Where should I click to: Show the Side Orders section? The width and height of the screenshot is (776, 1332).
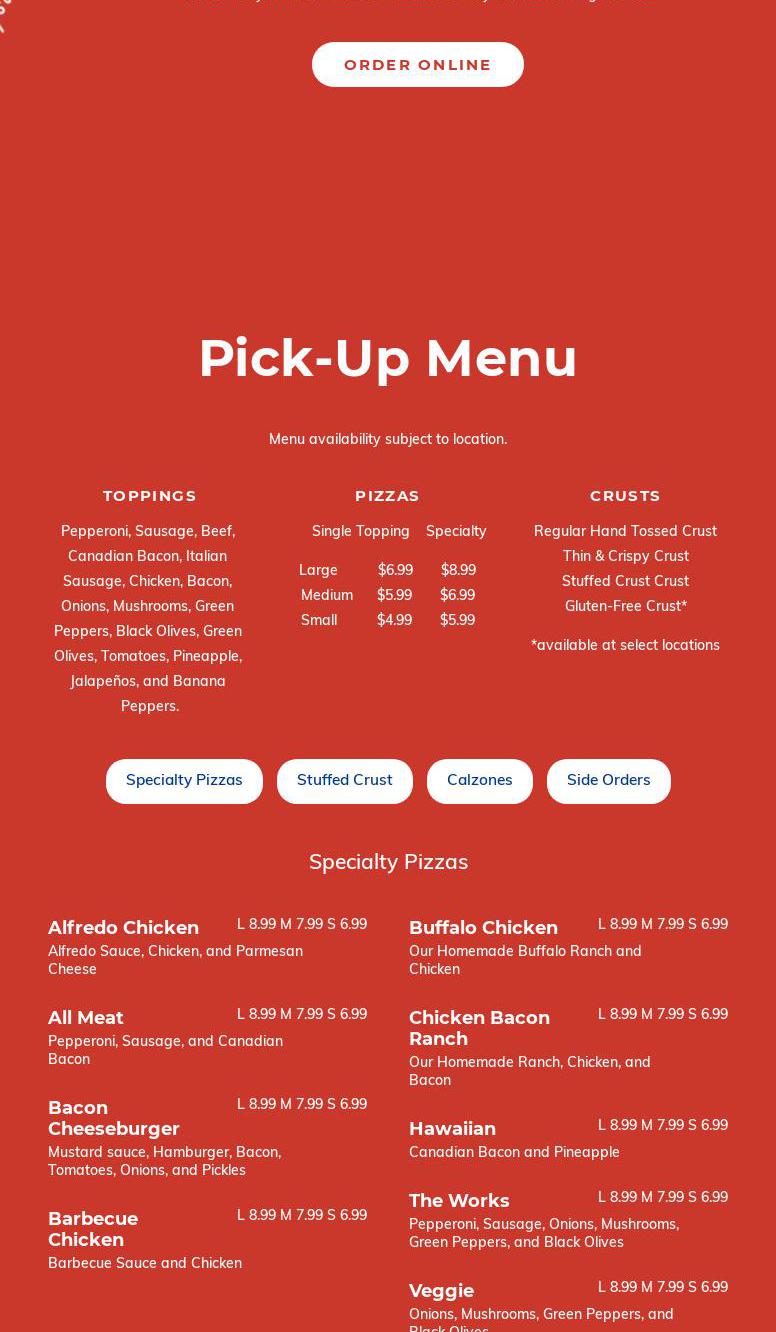[x=608, y=780]
